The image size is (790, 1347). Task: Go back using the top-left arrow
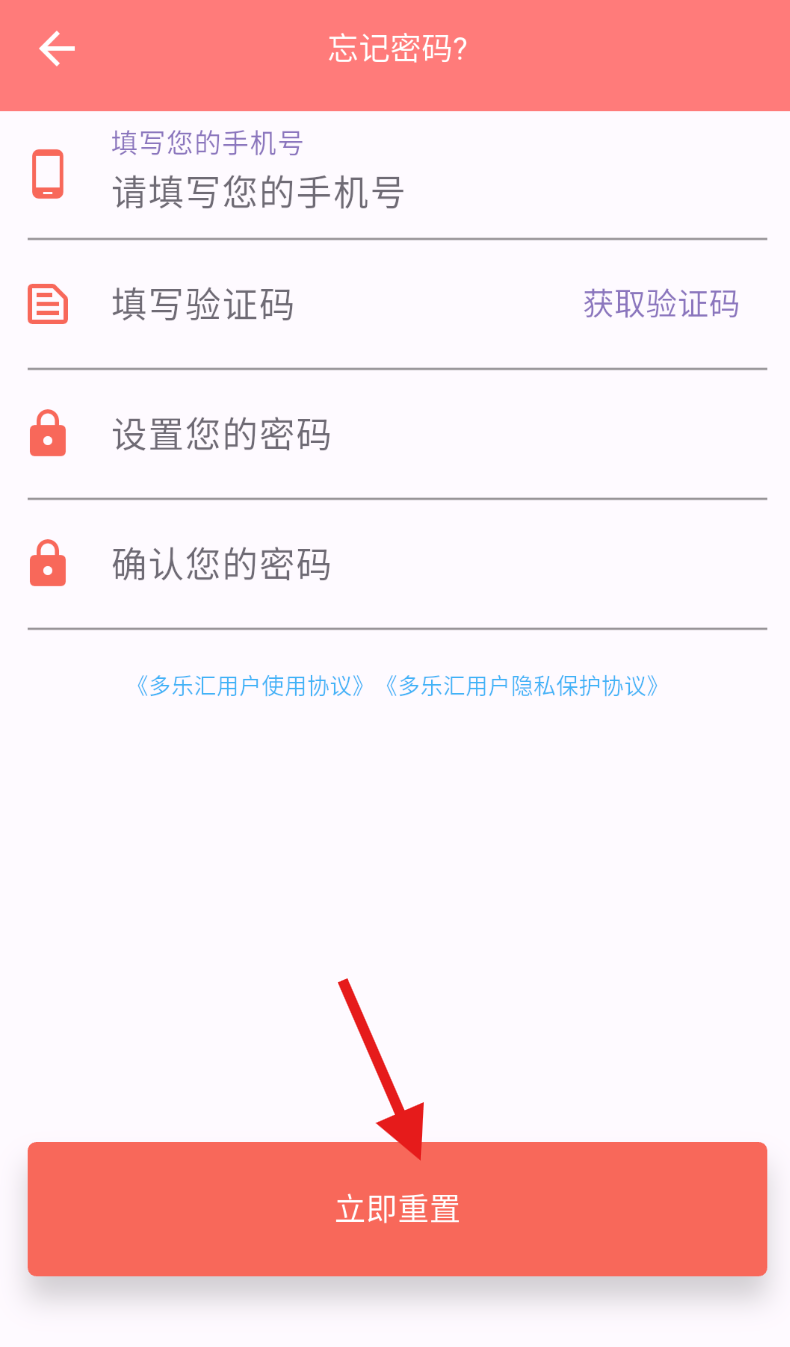click(x=57, y=49)
